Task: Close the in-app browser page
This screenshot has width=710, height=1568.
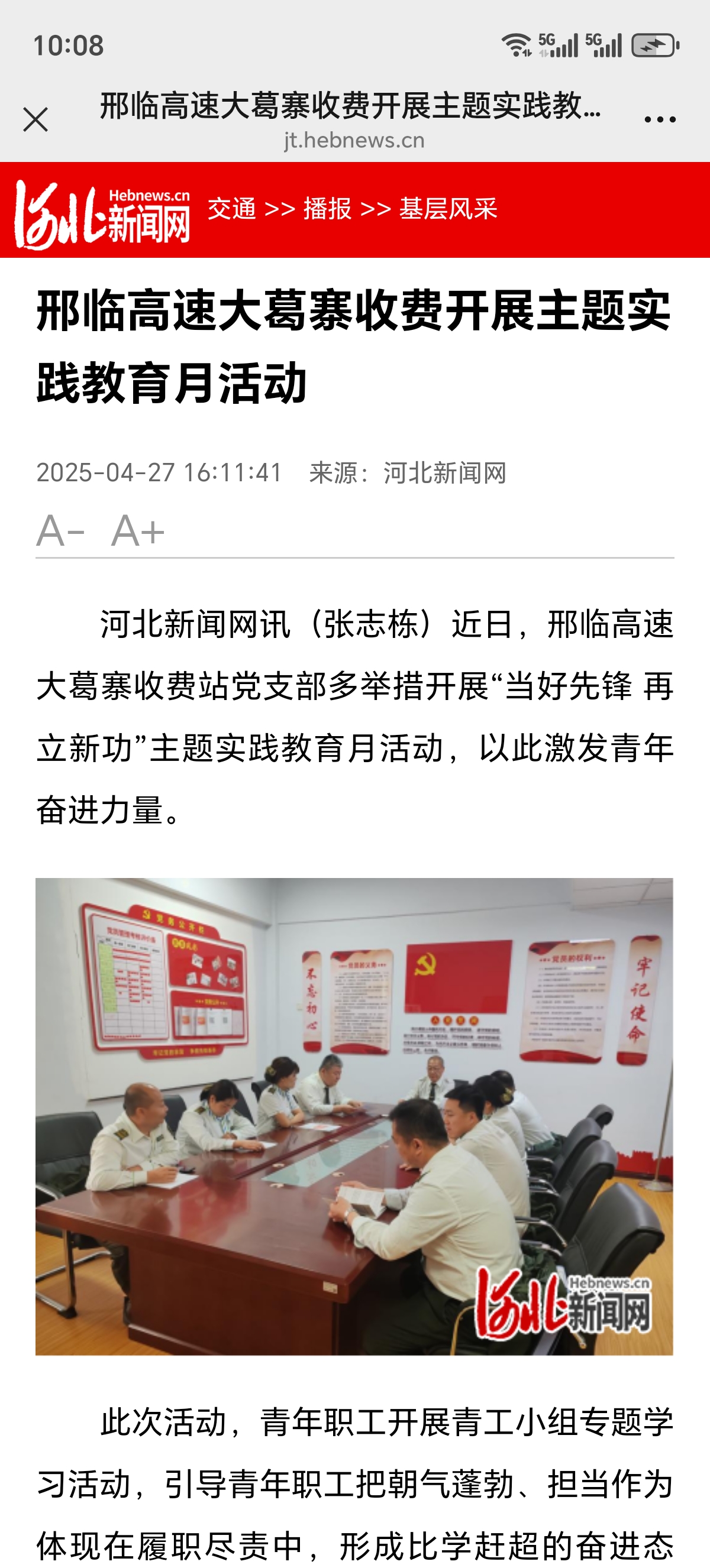Action: pos(35,119)
